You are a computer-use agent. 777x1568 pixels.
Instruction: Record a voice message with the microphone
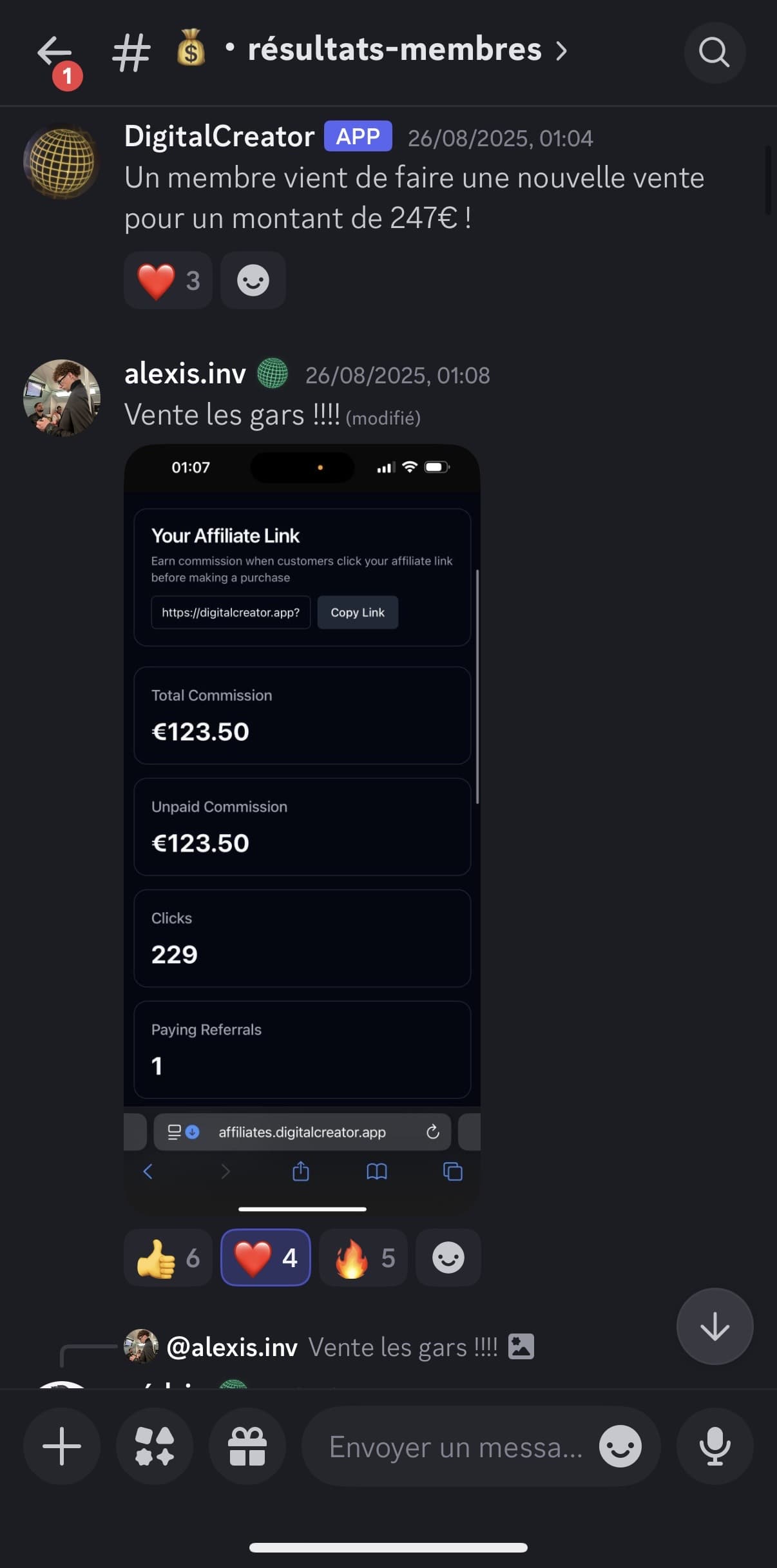coord(714,1446)
